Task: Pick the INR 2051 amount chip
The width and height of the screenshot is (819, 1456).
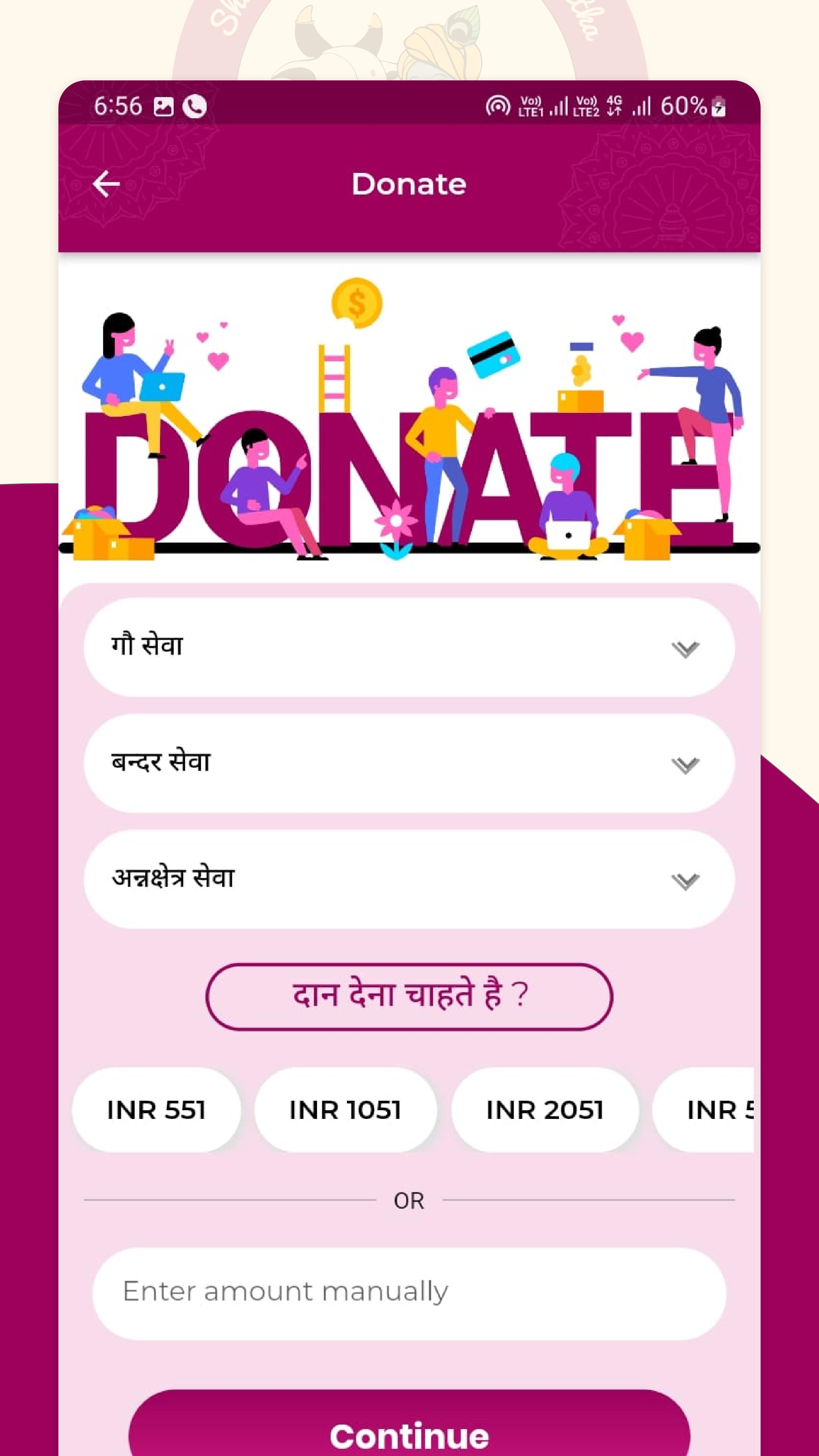Action: (545, 1109)
